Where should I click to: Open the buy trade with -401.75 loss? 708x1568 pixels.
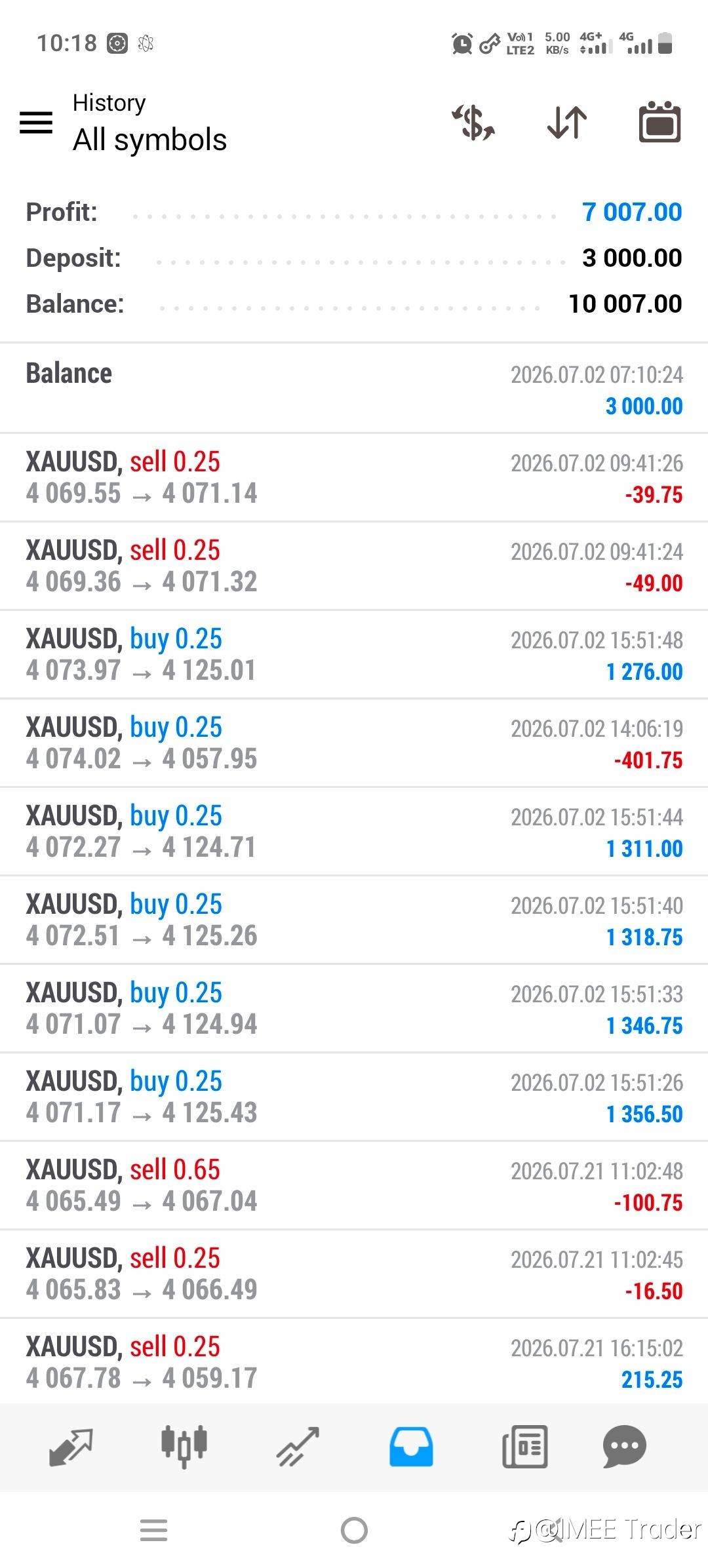354,743
